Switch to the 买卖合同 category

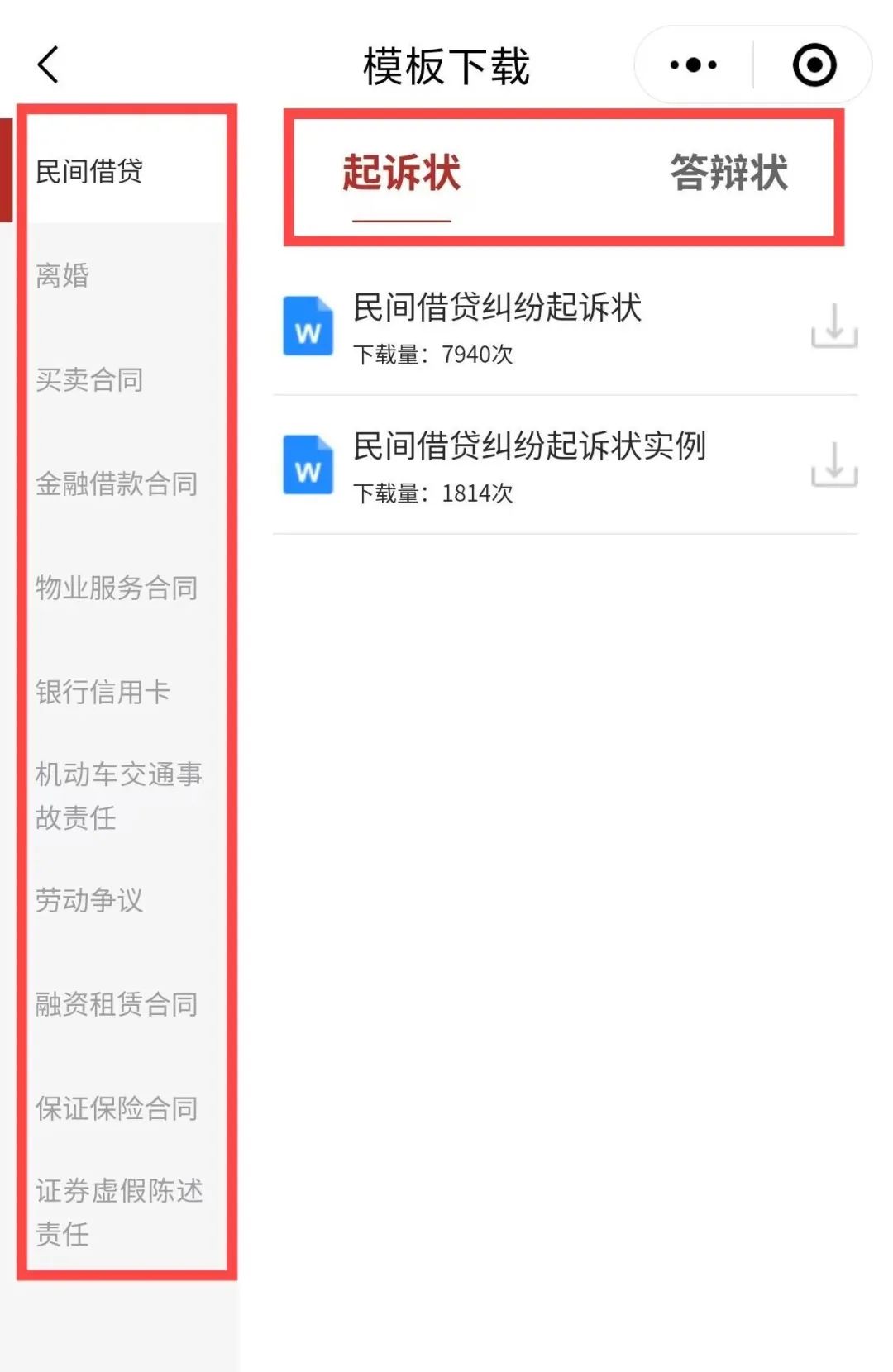pos(89,379)
